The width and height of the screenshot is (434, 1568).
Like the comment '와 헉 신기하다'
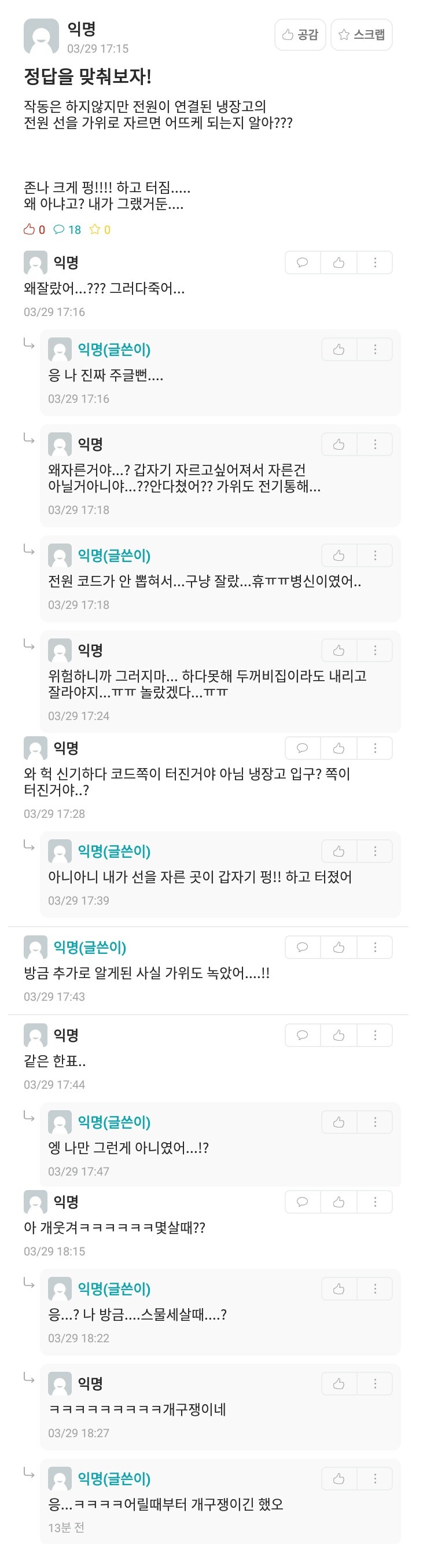[339, 747]
